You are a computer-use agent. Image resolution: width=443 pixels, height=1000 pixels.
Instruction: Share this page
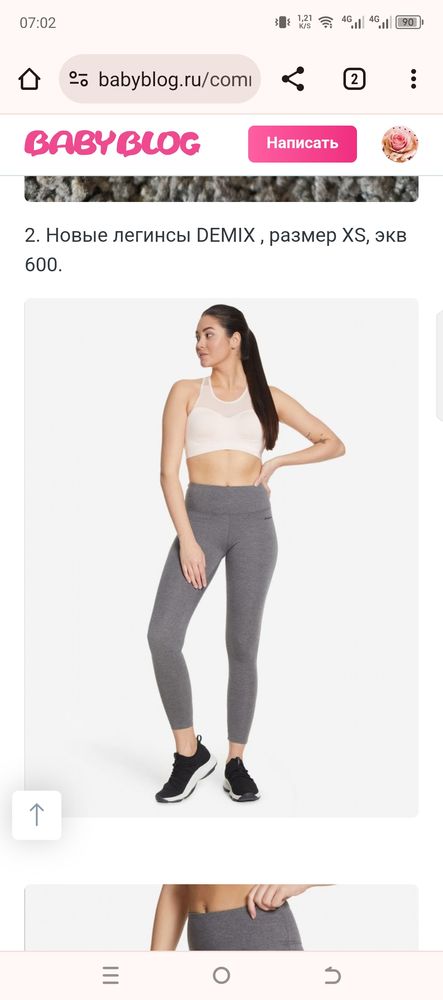click(x=293, y=79)
